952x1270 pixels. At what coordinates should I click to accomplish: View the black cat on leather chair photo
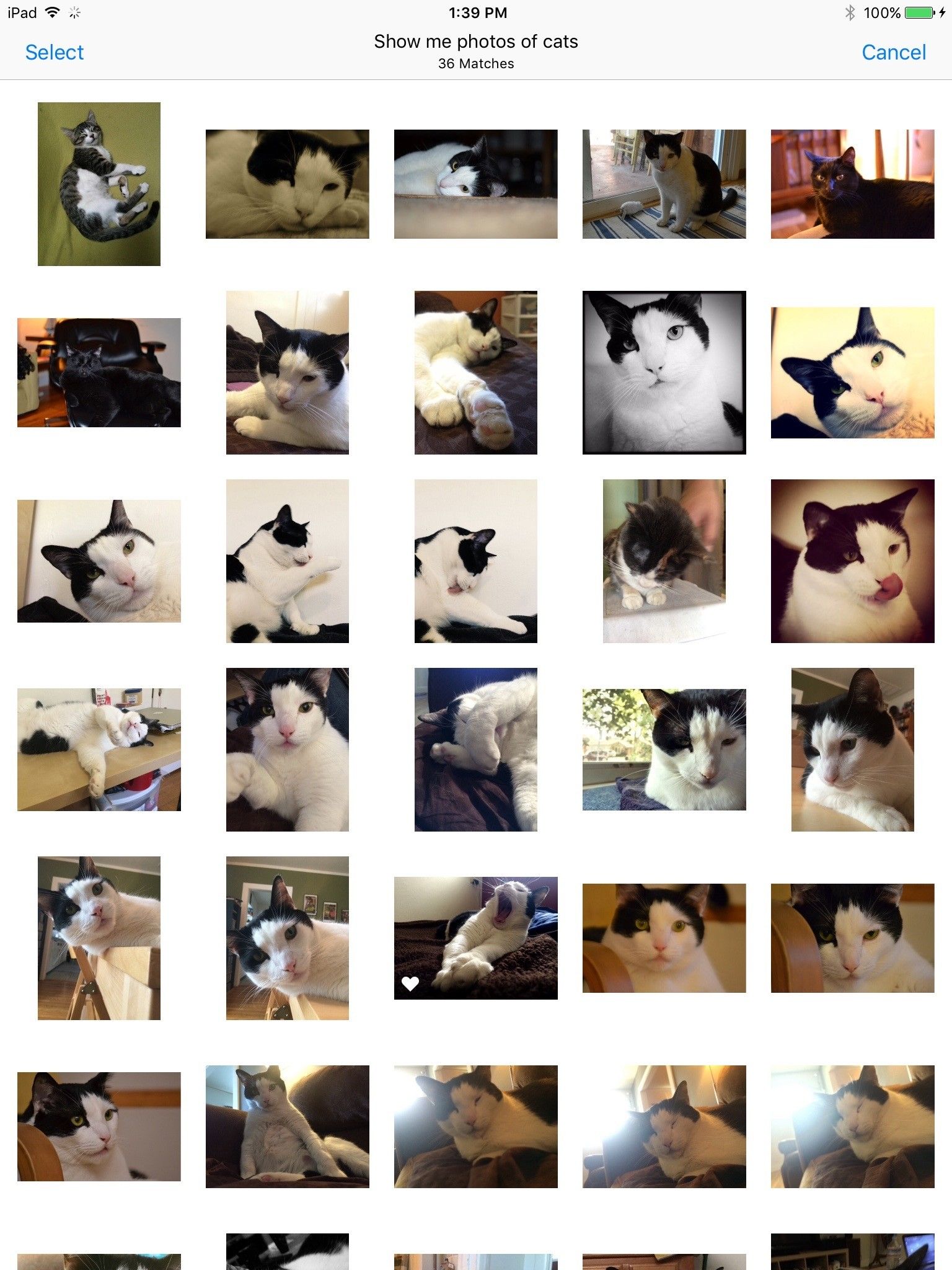99,372
